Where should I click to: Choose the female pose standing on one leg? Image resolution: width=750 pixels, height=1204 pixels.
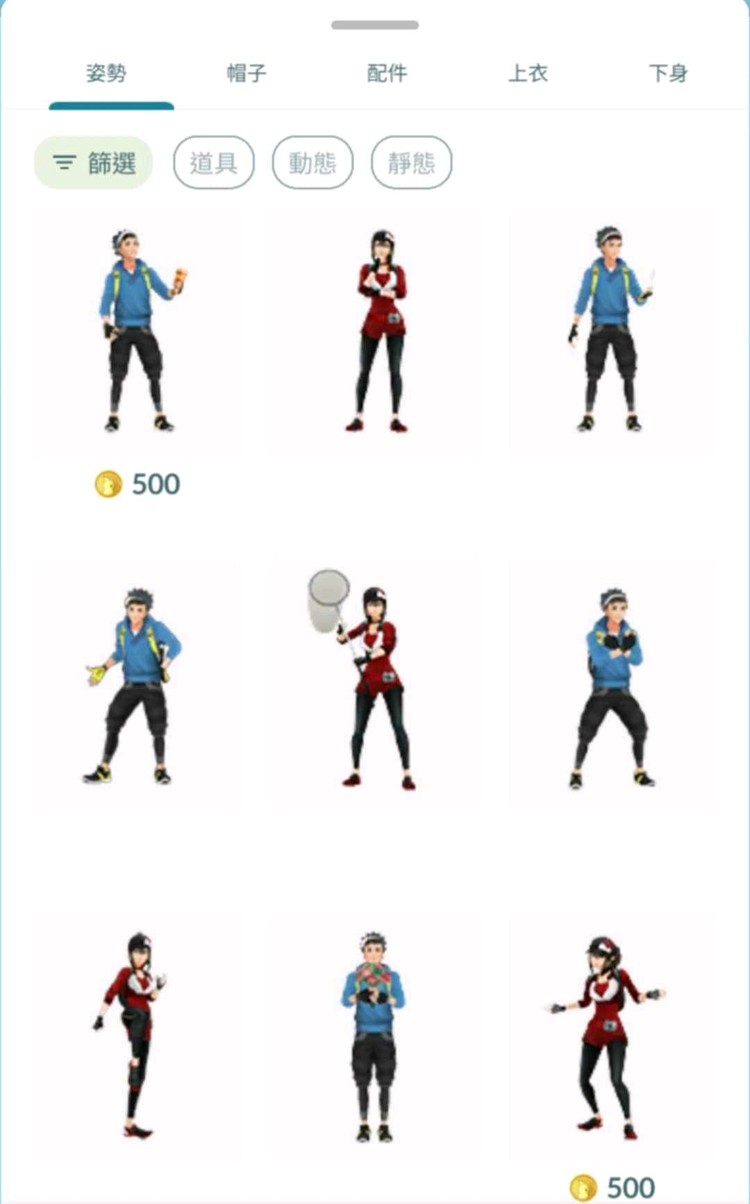point(137,1036)
